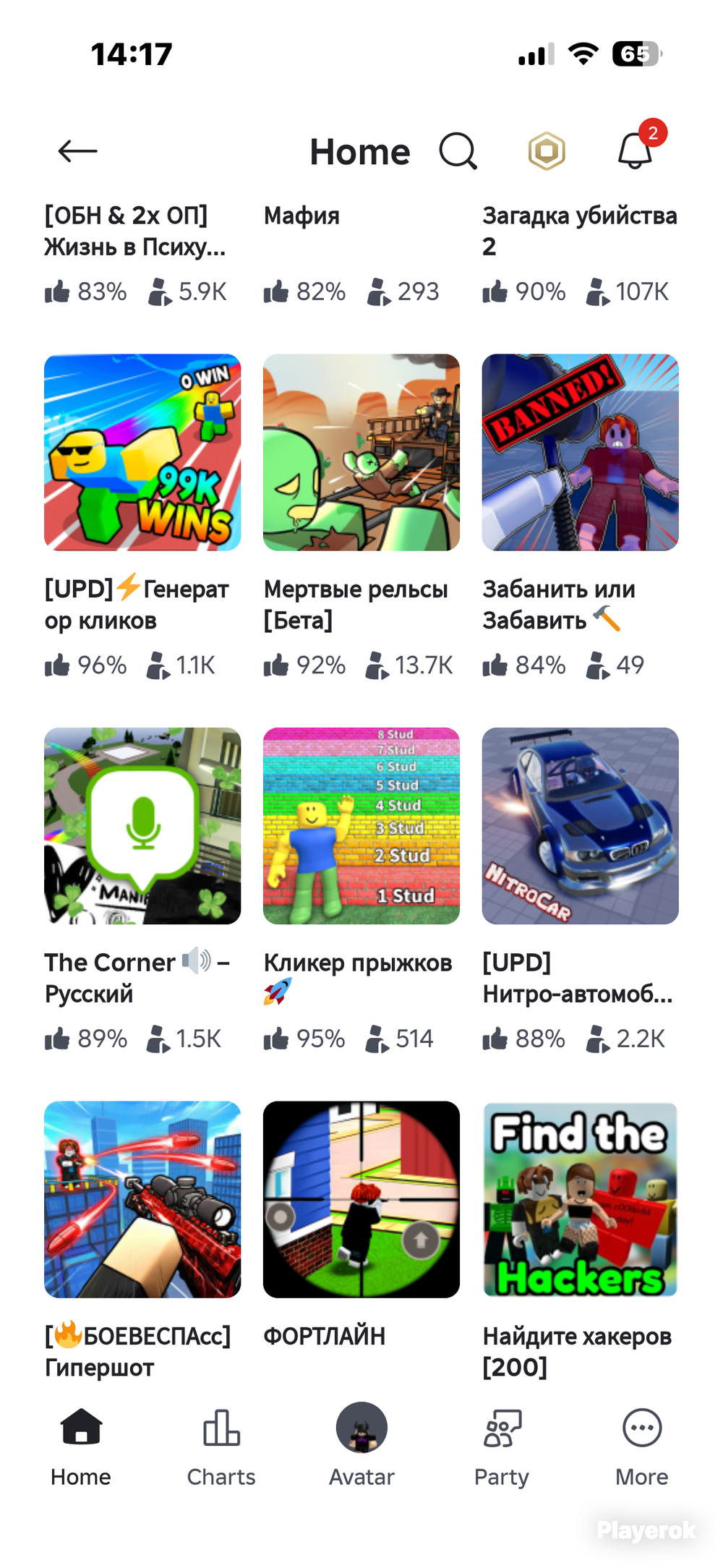Open the ФОРТЛАЙН game tile
Image resolution: width=723 pixels, height=1568 pixels.
coord(361,1199)
